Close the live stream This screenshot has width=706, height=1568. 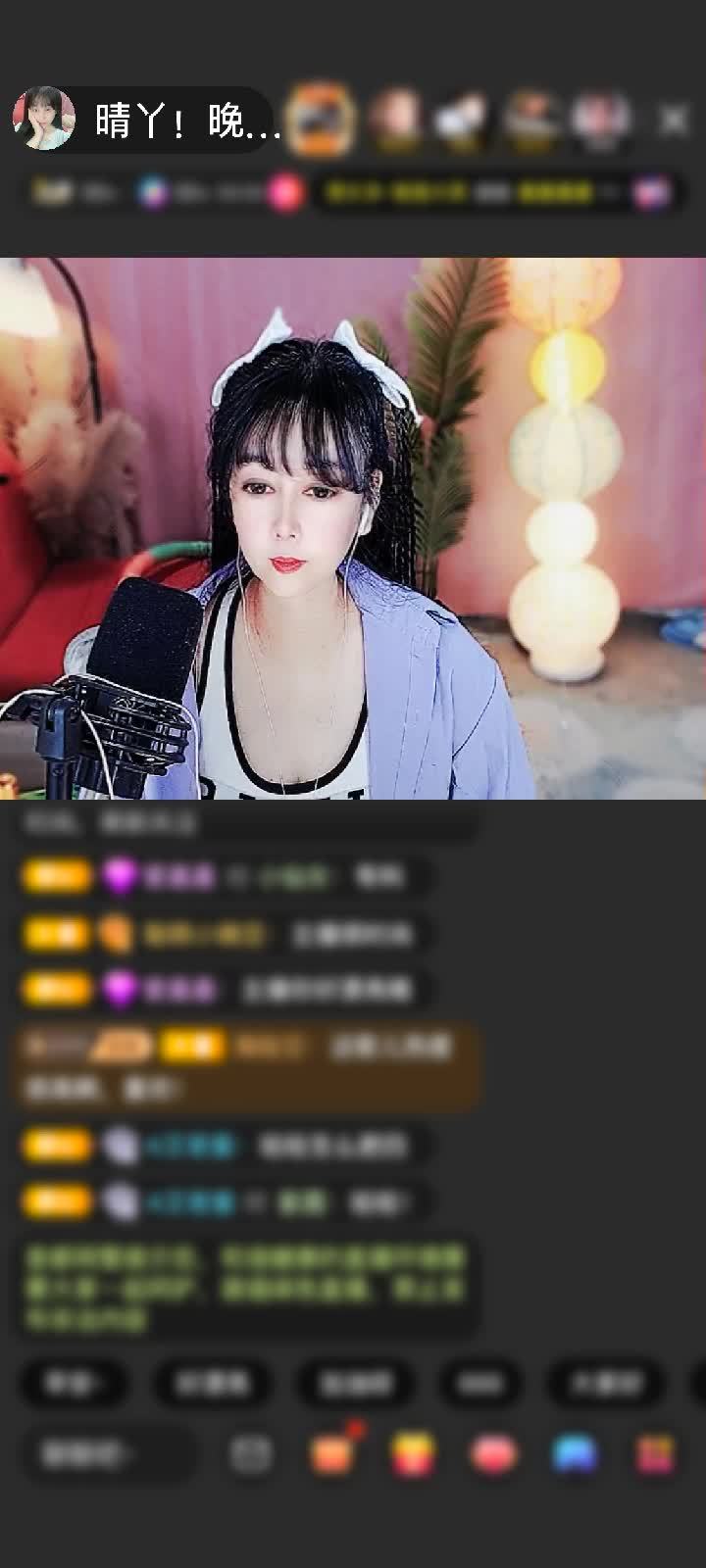(x=674, y=120)
